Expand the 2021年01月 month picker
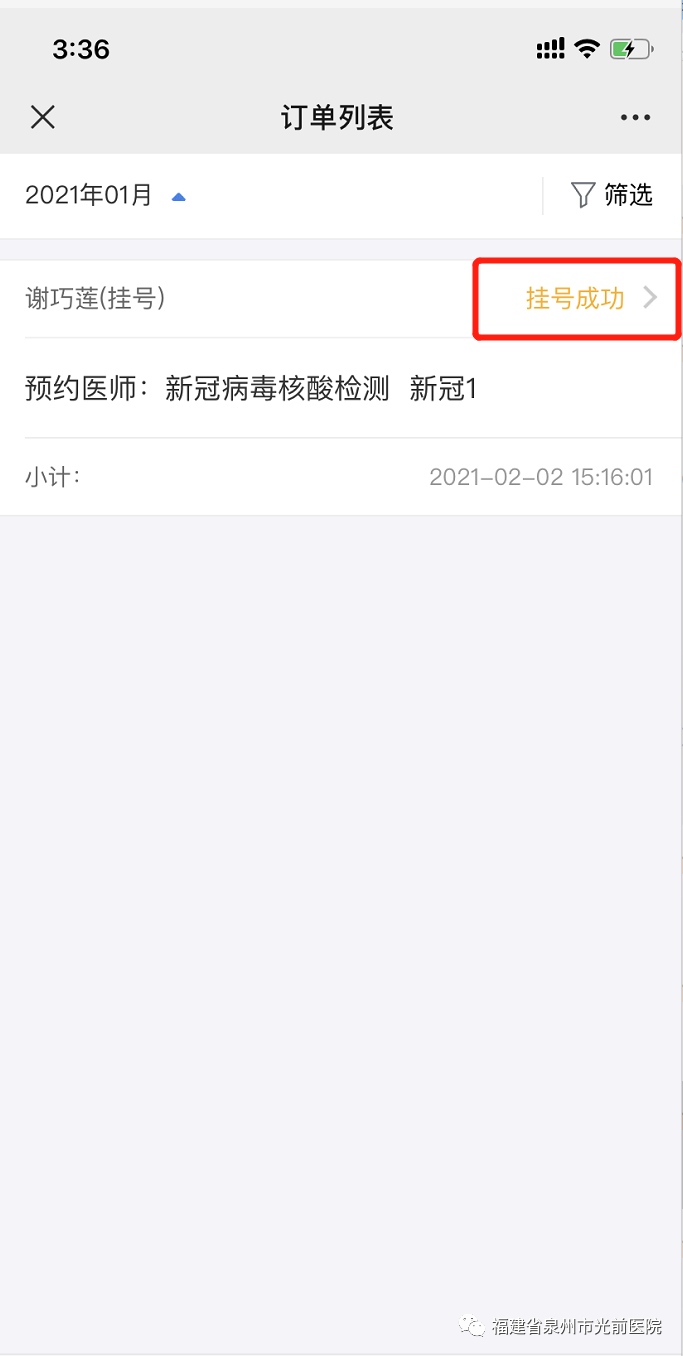 [x=105, y=196]
